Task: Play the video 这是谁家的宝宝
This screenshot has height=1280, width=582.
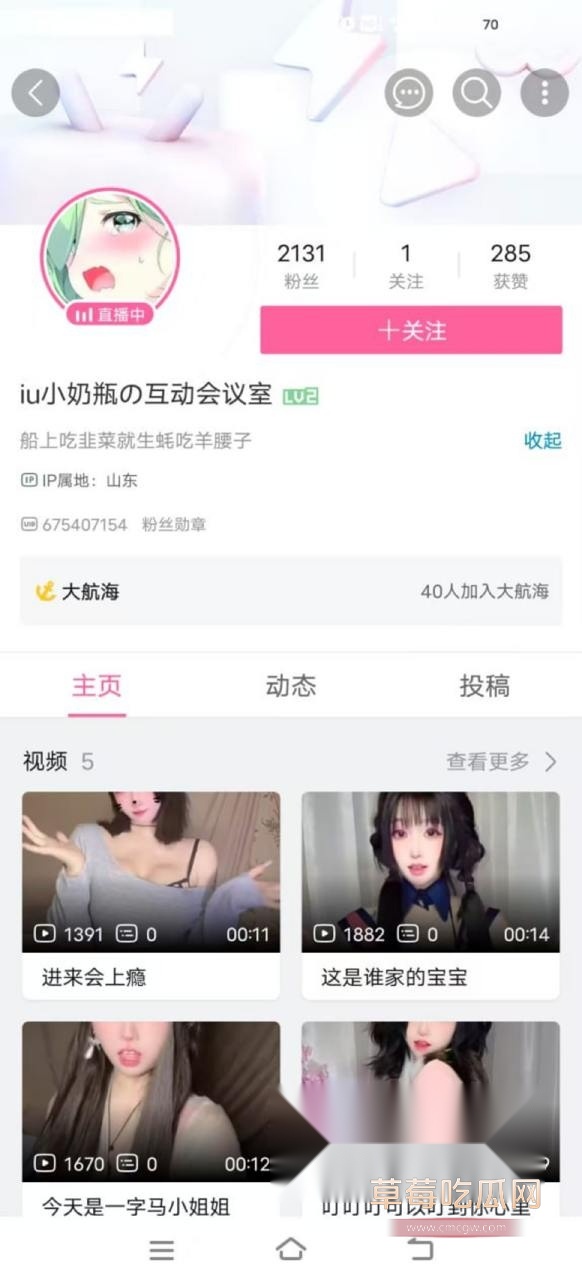Action: click(431, 895)
